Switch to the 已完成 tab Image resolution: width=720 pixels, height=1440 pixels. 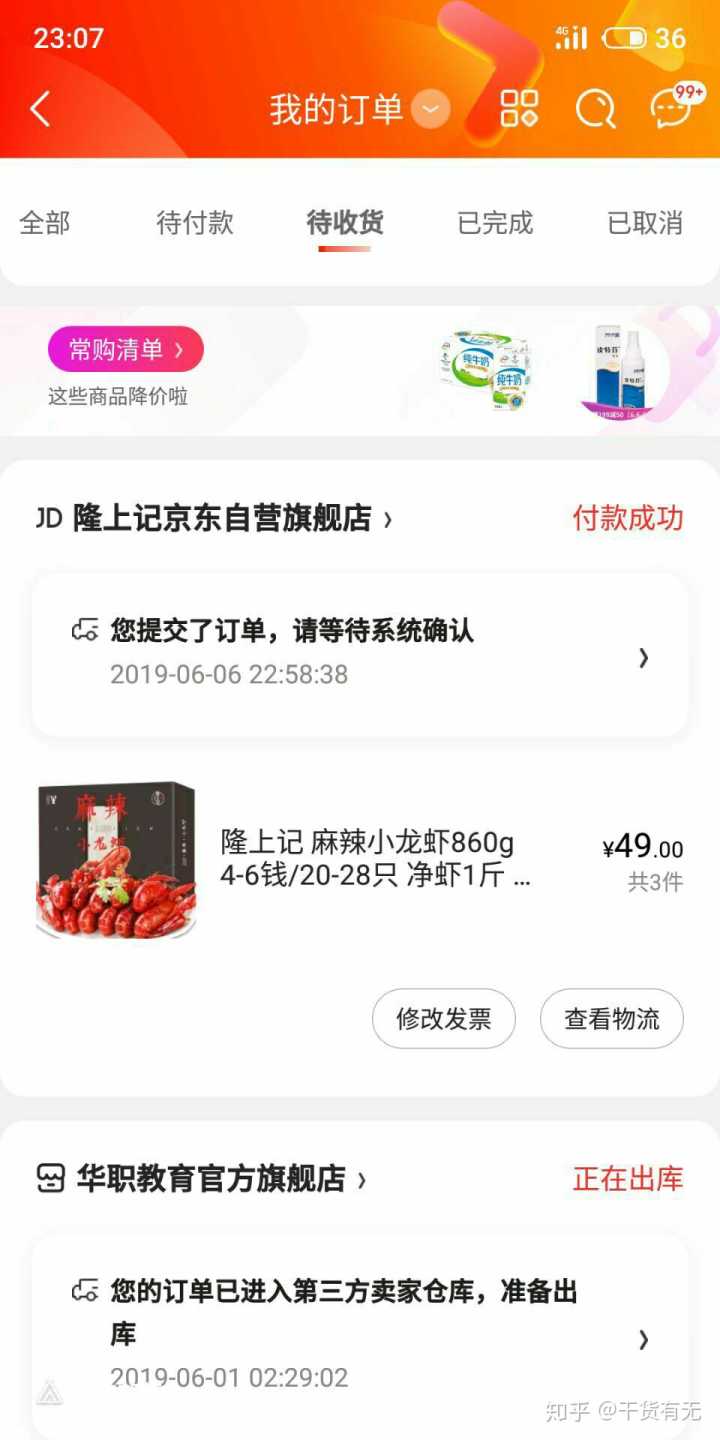[495, 223]
